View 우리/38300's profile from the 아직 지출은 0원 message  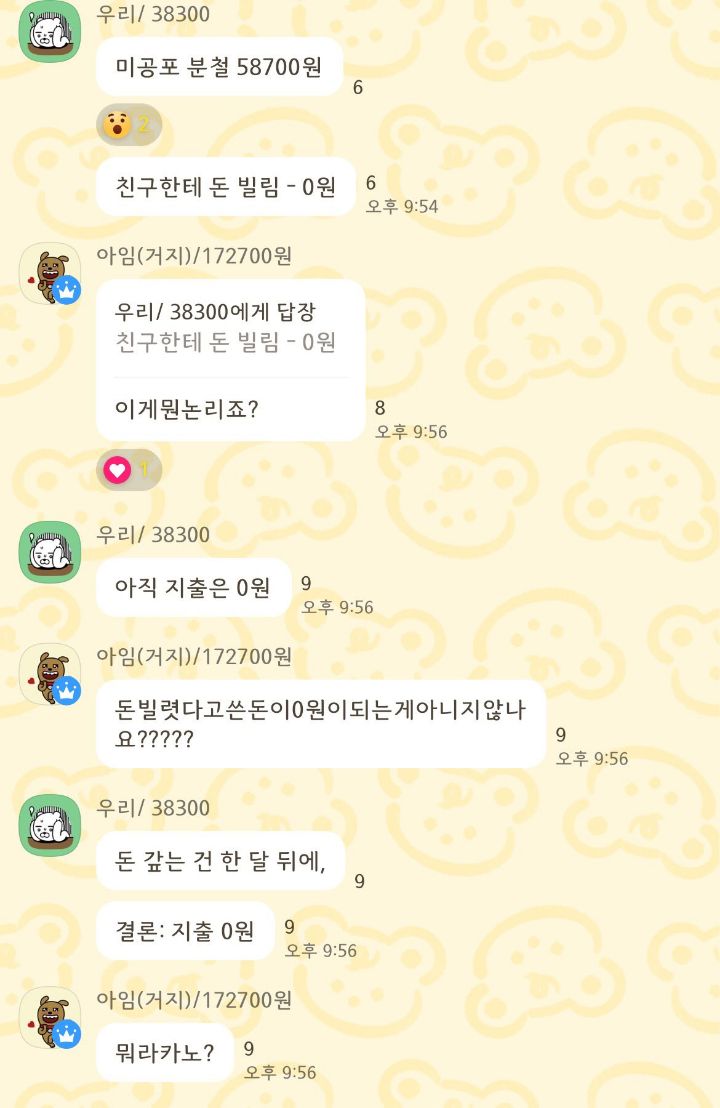(50, 552)
